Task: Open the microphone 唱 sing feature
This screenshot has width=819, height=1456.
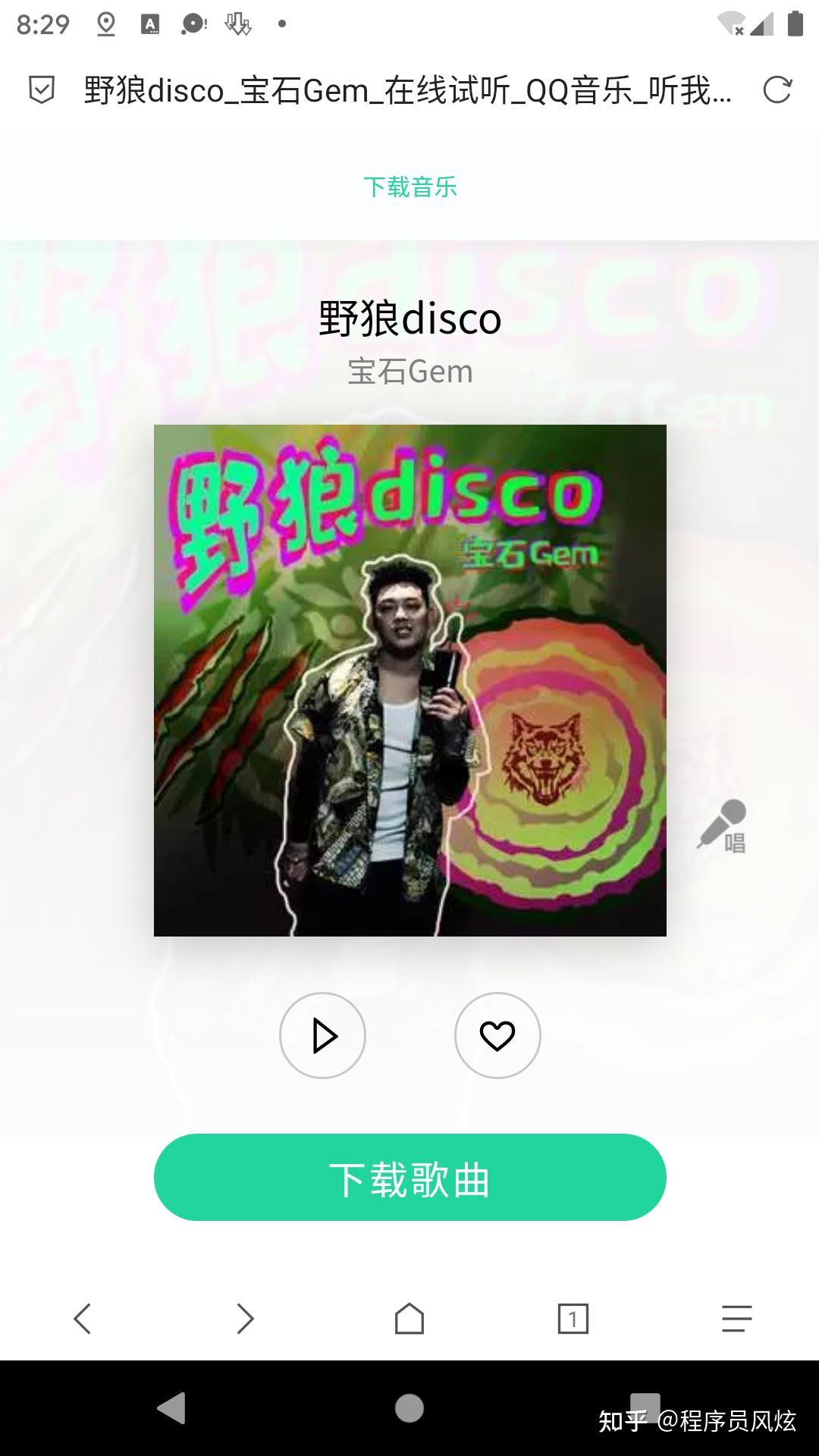Action: (x=723, y=826)
